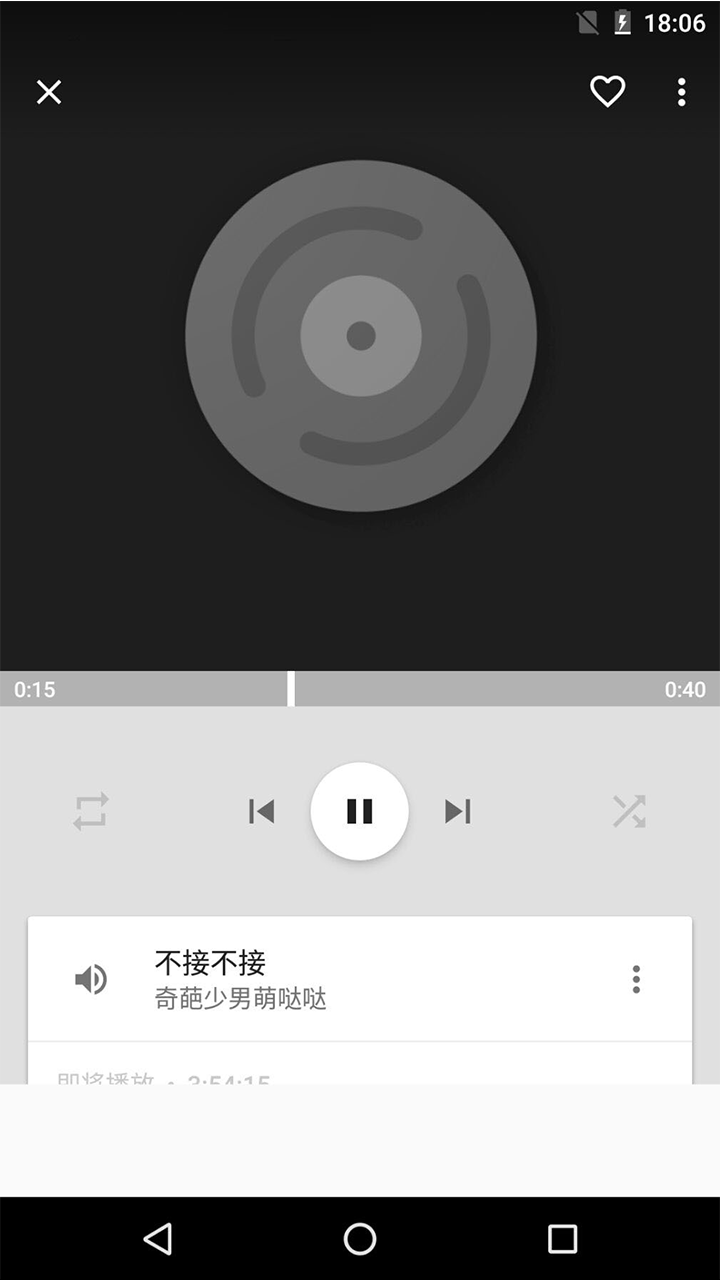Select the song title 不接不接
This screenshot has height=1280, width=720.
pos(209,961)
